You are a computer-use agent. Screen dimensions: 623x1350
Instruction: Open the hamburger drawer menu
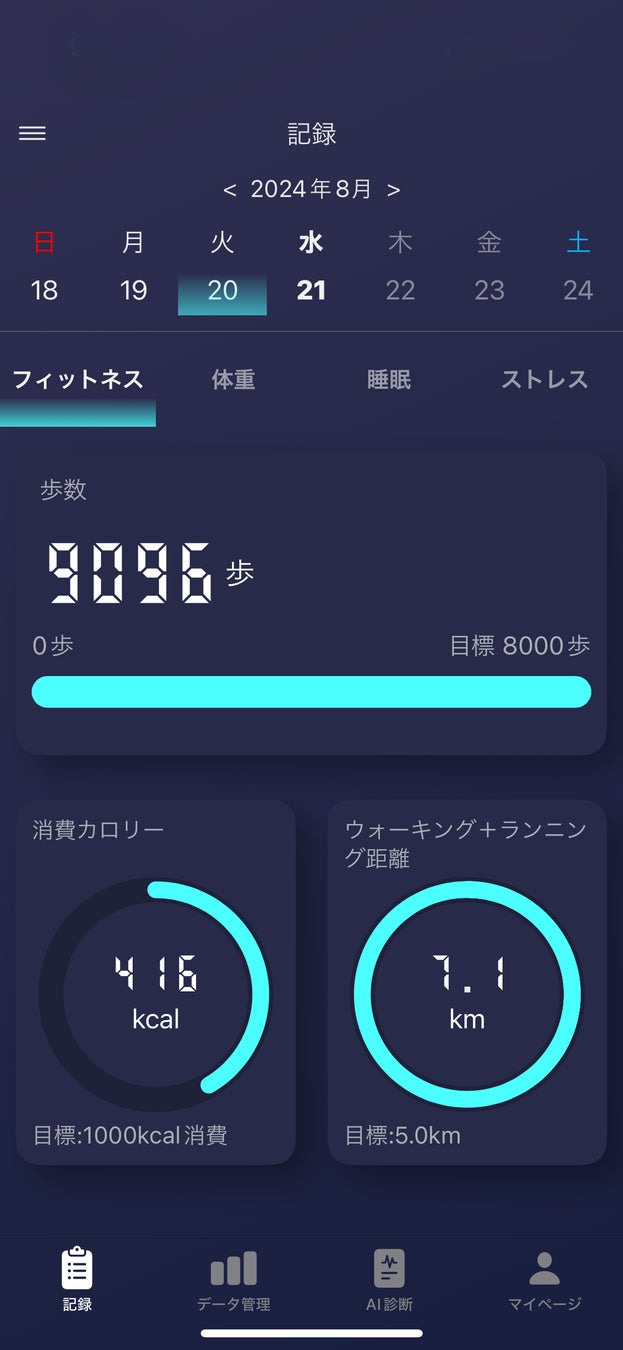(x=32, y=134)
